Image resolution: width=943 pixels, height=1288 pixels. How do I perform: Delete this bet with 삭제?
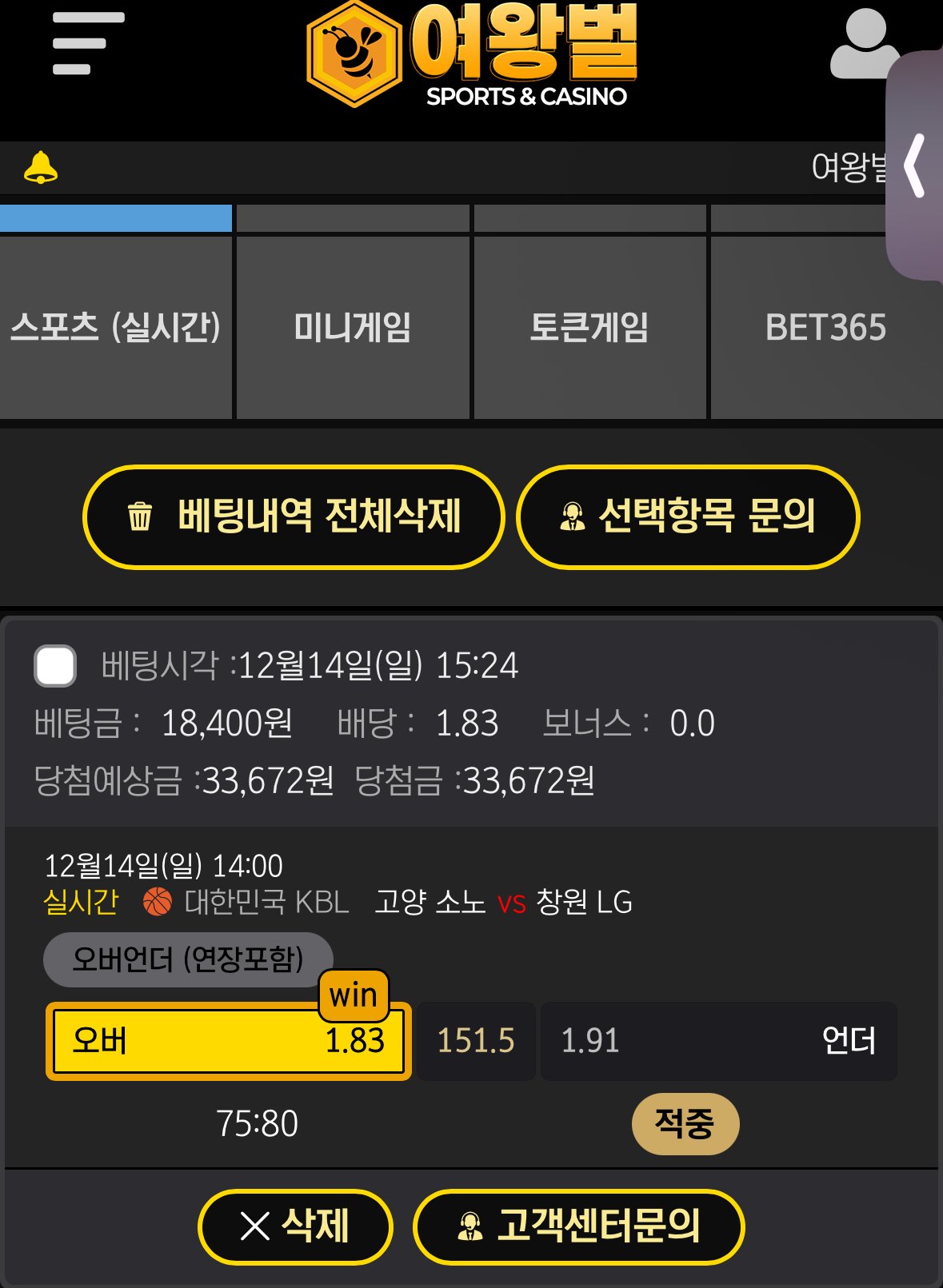295,1226
